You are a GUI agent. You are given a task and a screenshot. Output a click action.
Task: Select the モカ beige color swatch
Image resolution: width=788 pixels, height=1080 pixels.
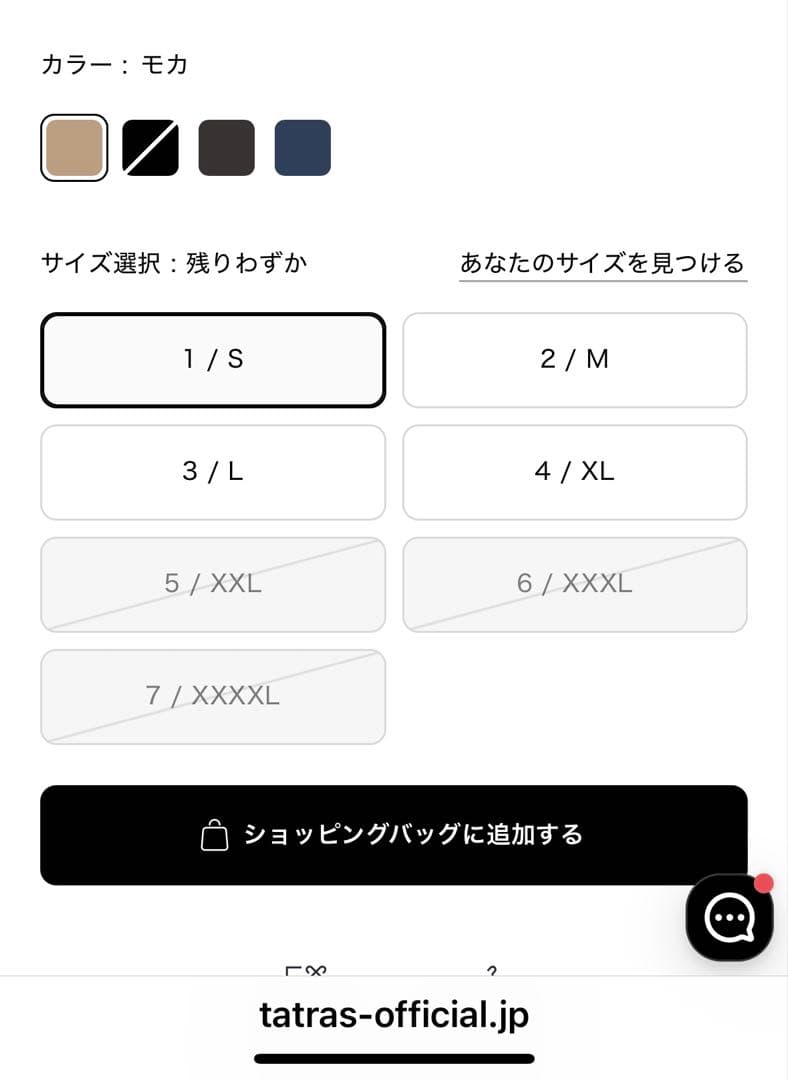[x=72, y=148]
